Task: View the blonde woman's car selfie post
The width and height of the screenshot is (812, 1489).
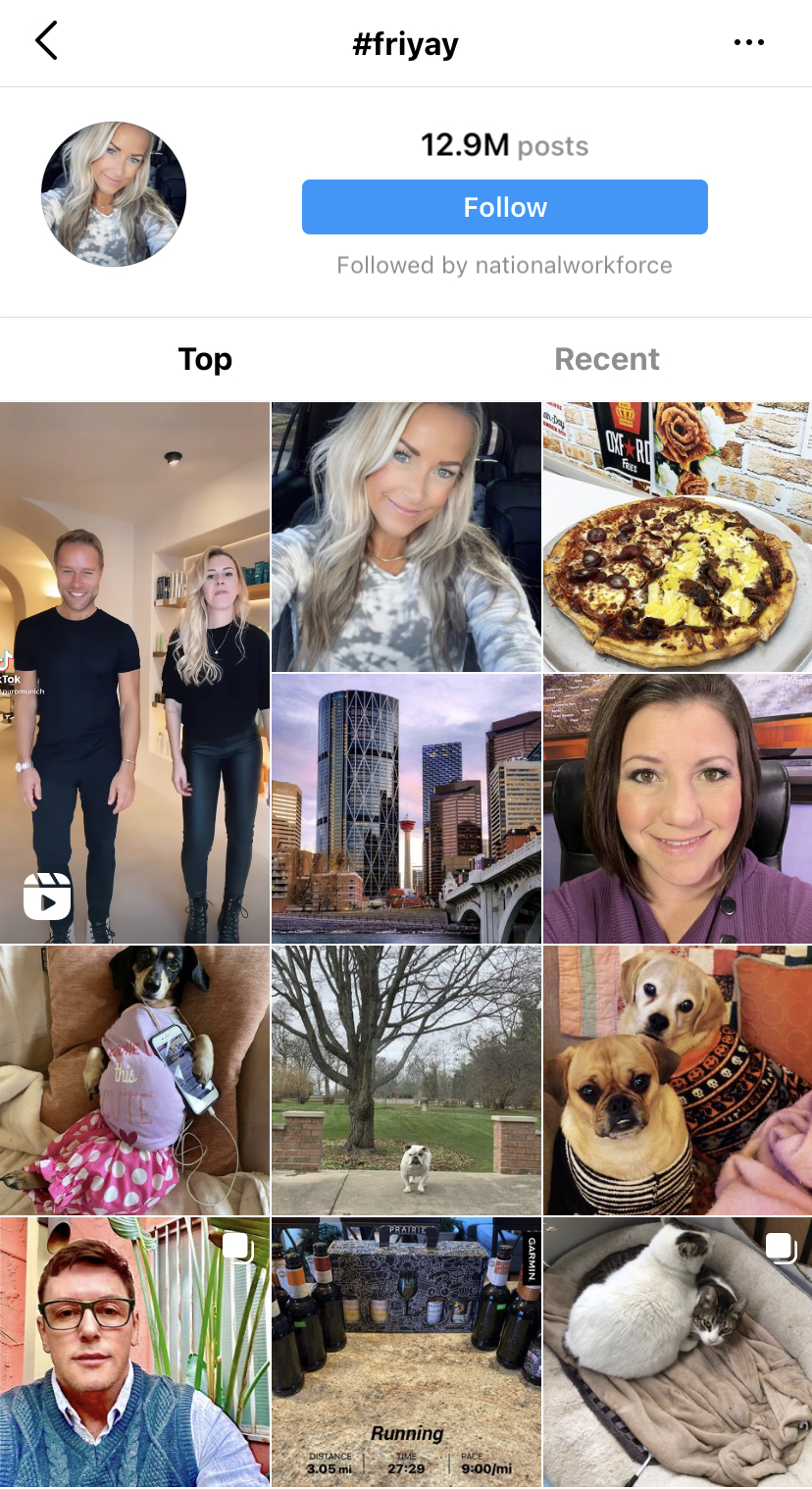Action: [x=405, y=536]
